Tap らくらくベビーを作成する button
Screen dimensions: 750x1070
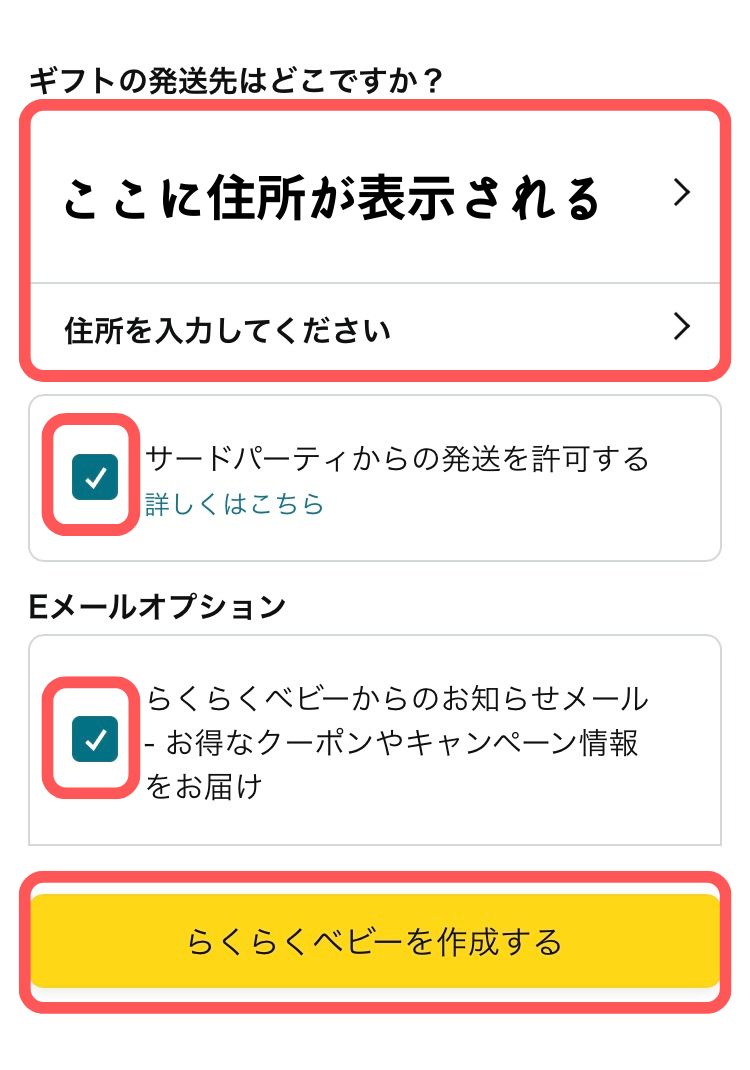(x=375, y=942)
